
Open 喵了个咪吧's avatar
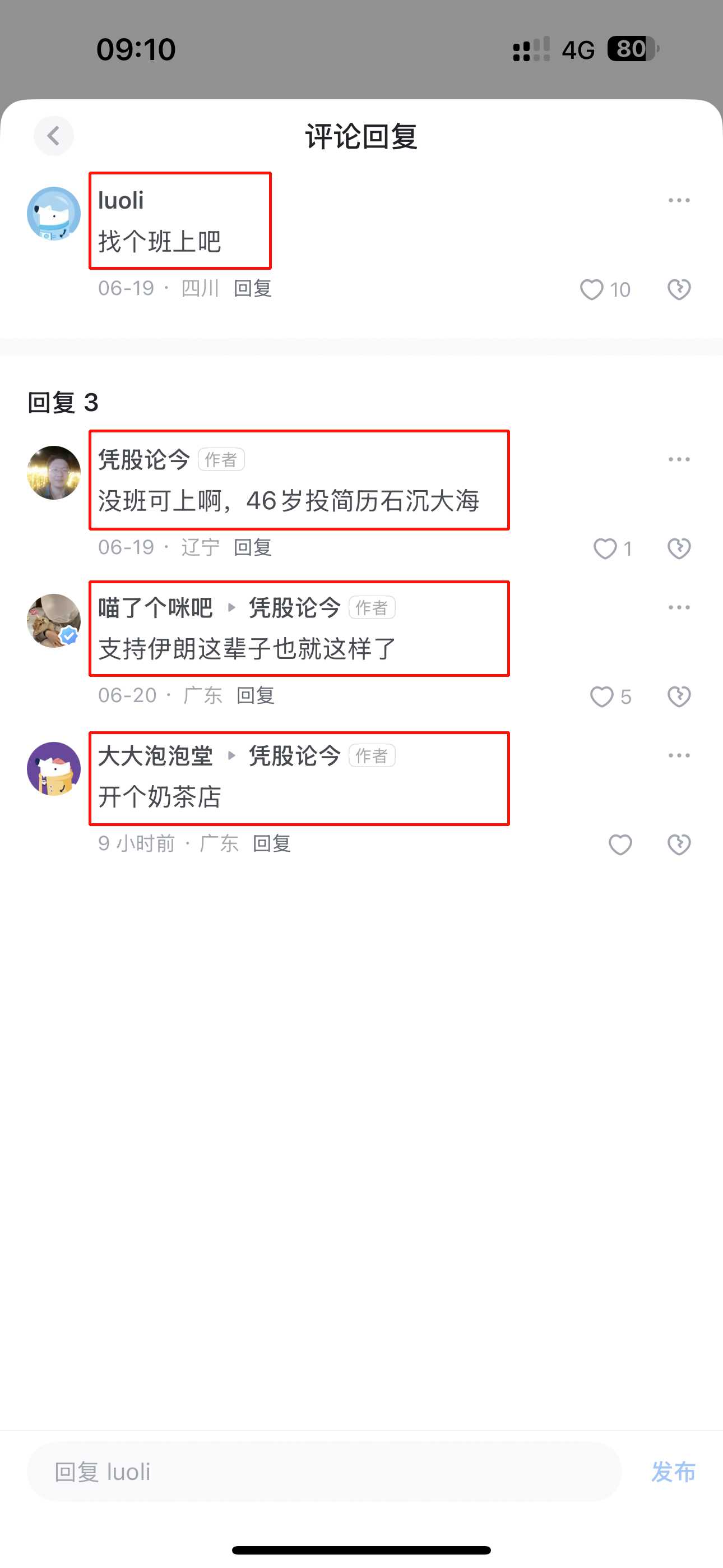coord(54,620)
